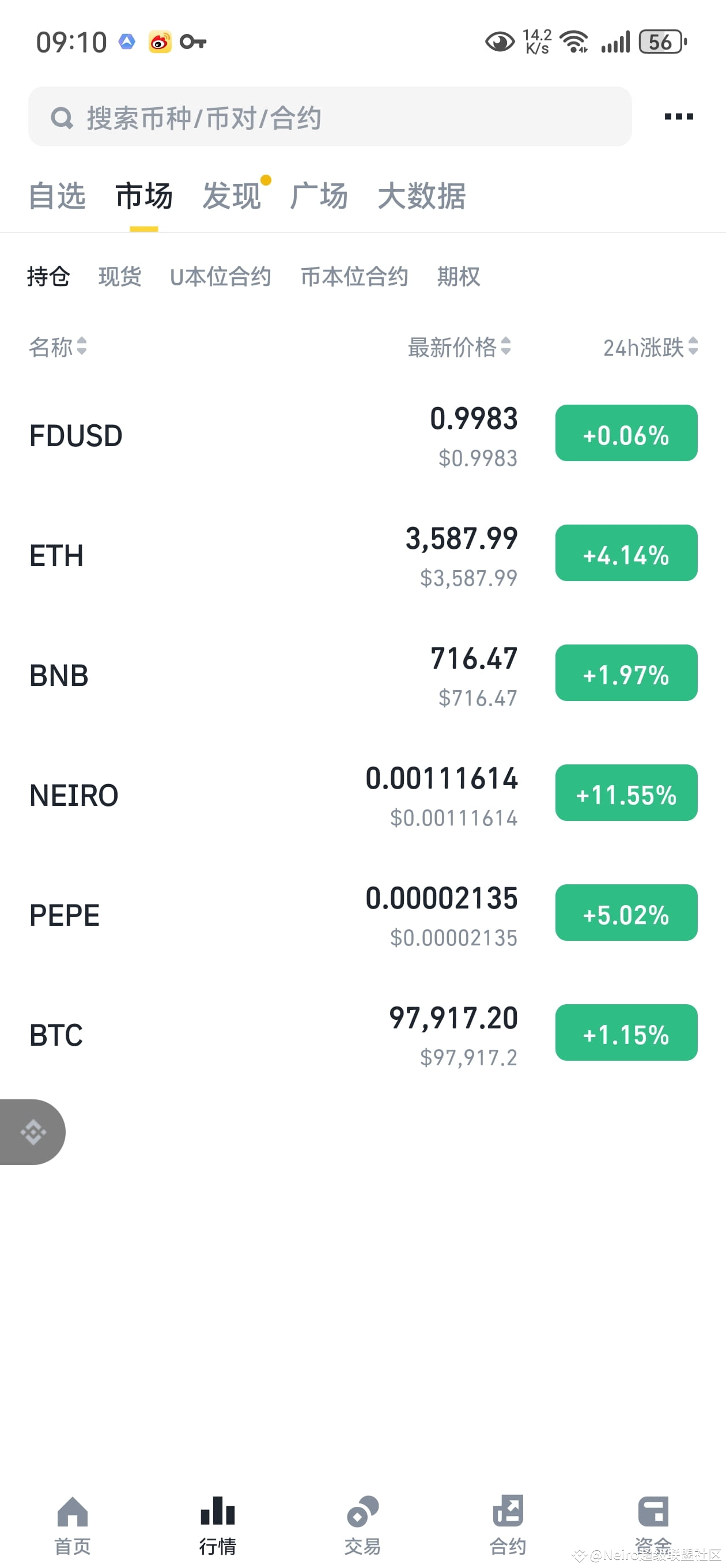
Task: Open the three-dot overflow menu
Action: pyautogui.click(x=678, y=116)
